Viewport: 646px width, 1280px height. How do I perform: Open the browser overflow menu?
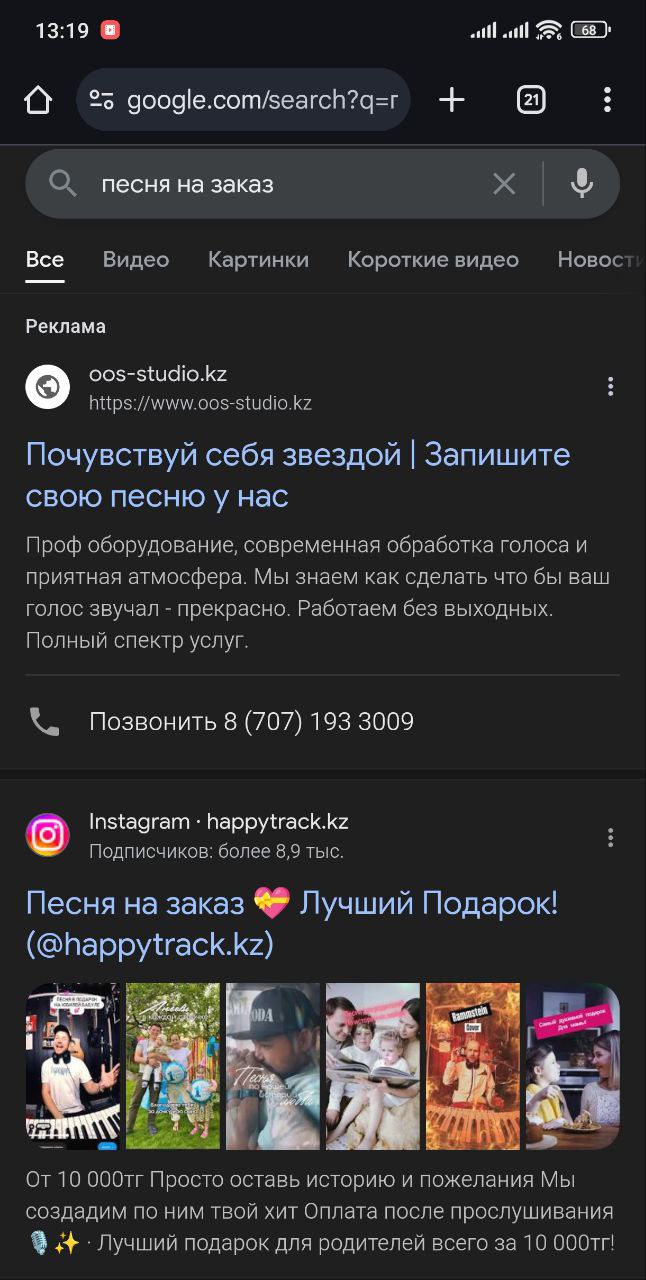pyautogui.click(x=607, y=100)
